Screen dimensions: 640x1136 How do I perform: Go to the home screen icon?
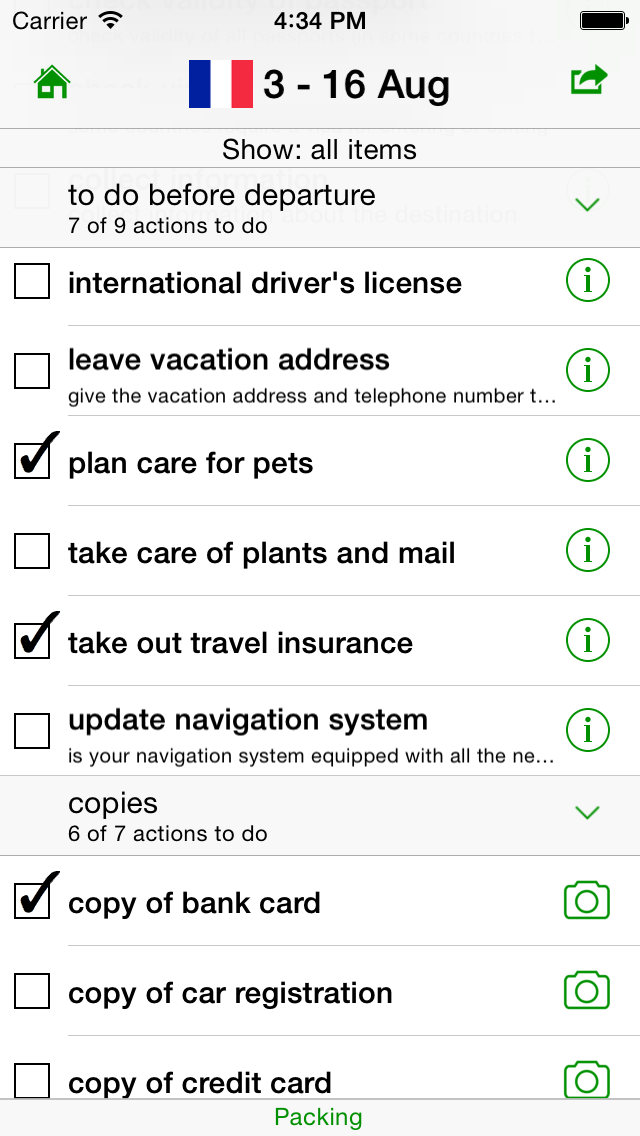click(x=52, y=83)
